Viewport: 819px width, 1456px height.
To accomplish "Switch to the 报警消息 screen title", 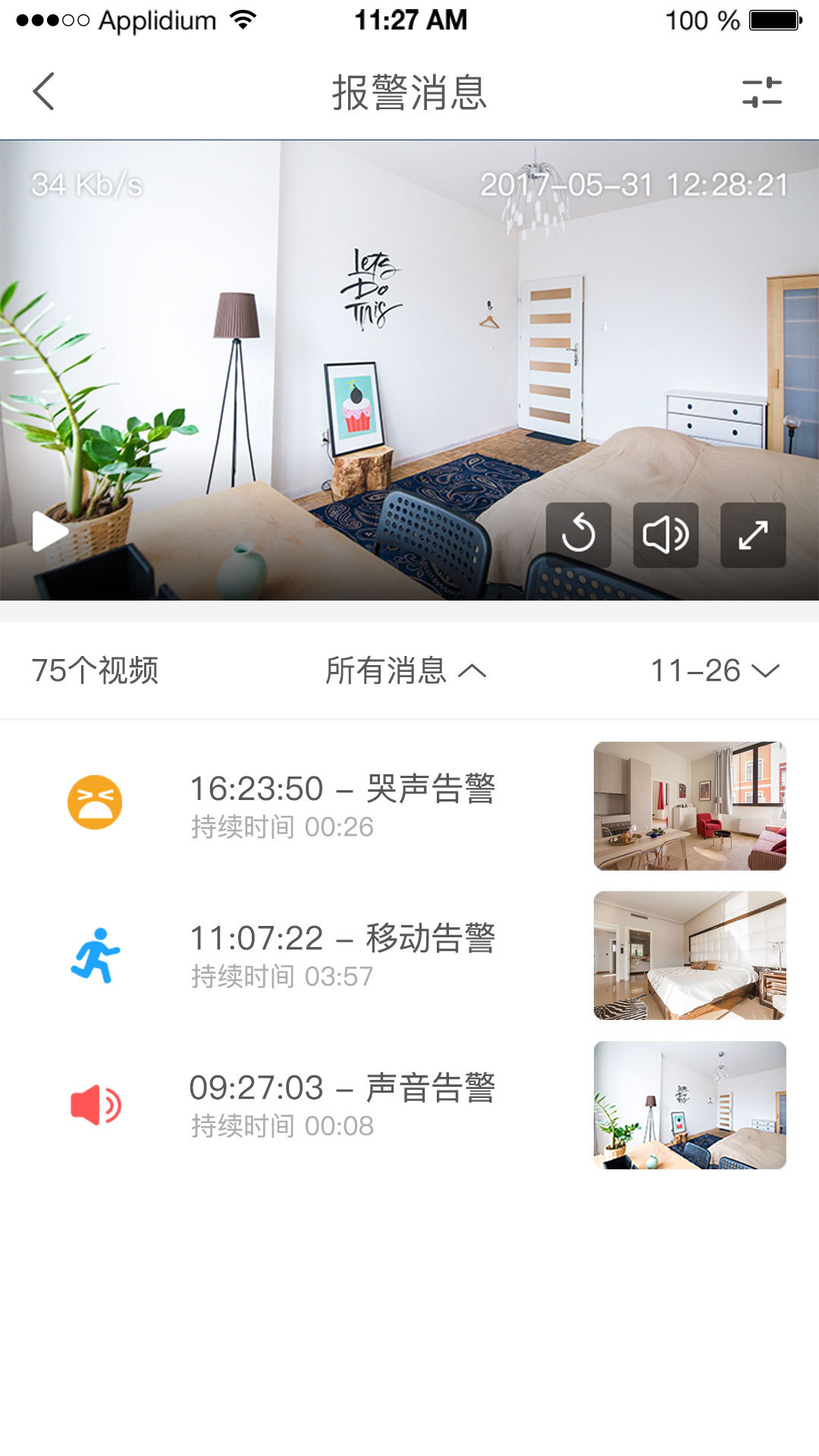I will (x=409, y=92).
